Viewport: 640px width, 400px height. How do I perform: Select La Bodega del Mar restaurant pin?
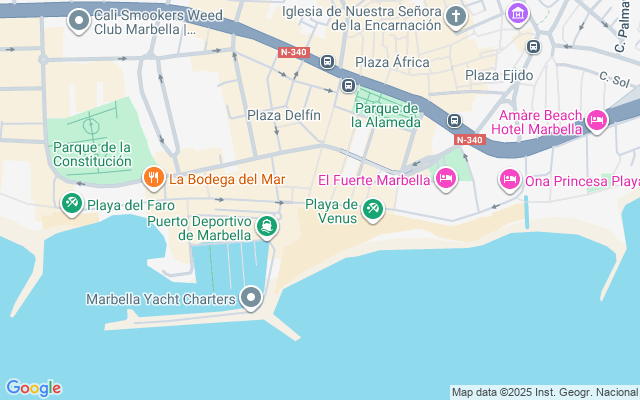[x=153, y=179]
